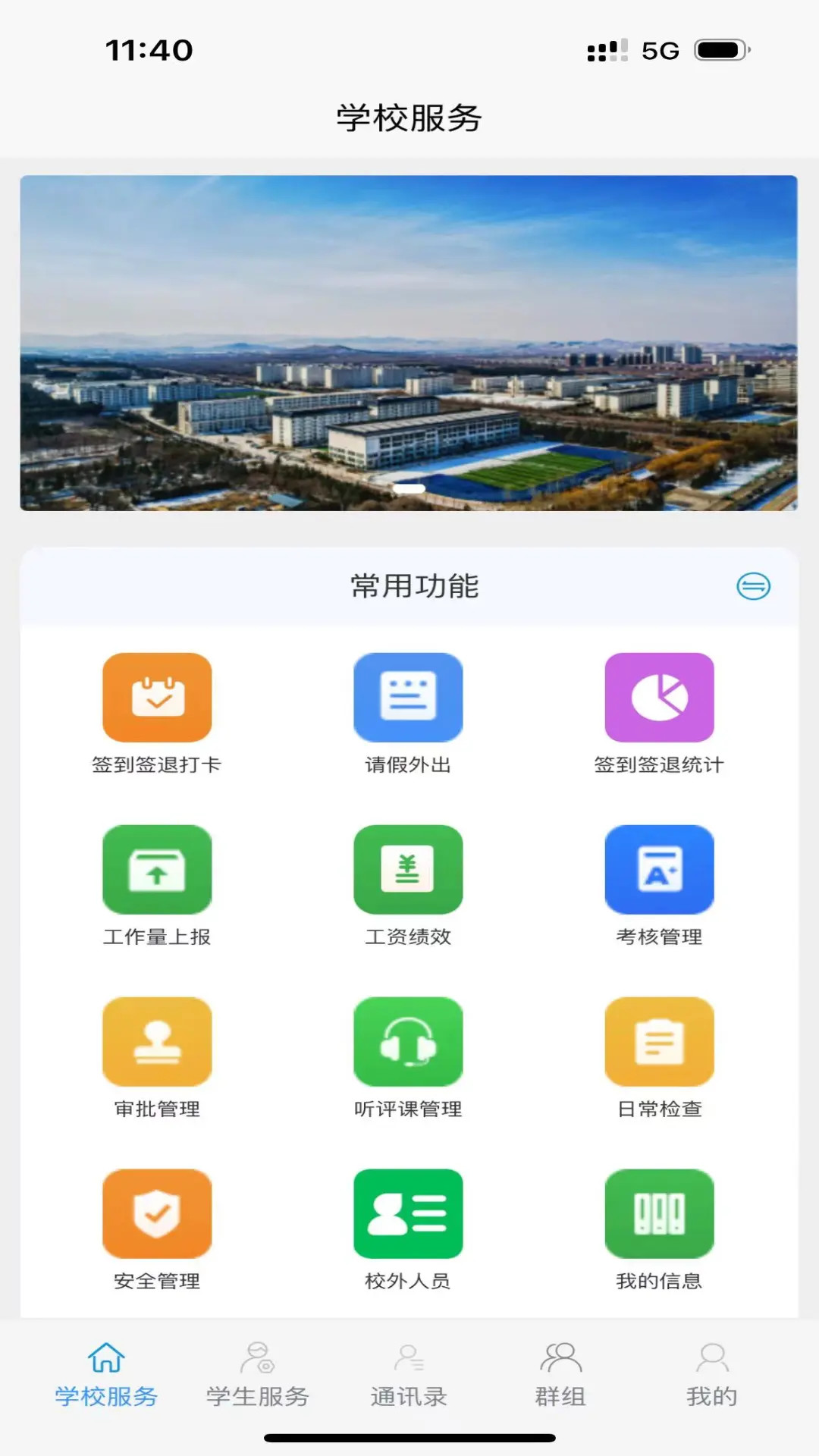Screen dimensions: 819x1456
Task: Click the carousel page indicator dash
Action: 409,489
